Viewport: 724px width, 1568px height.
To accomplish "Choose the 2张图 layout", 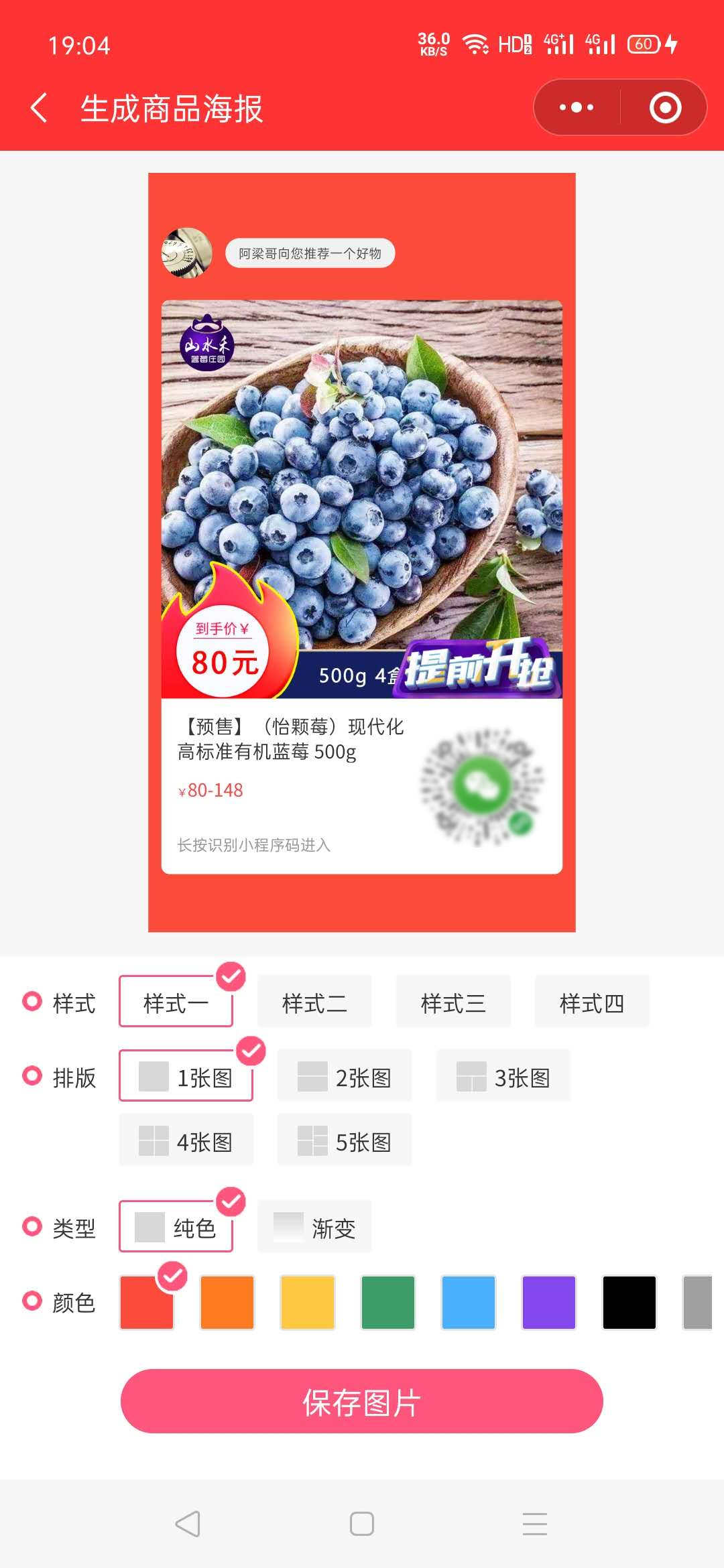I will click(345, 1075).
